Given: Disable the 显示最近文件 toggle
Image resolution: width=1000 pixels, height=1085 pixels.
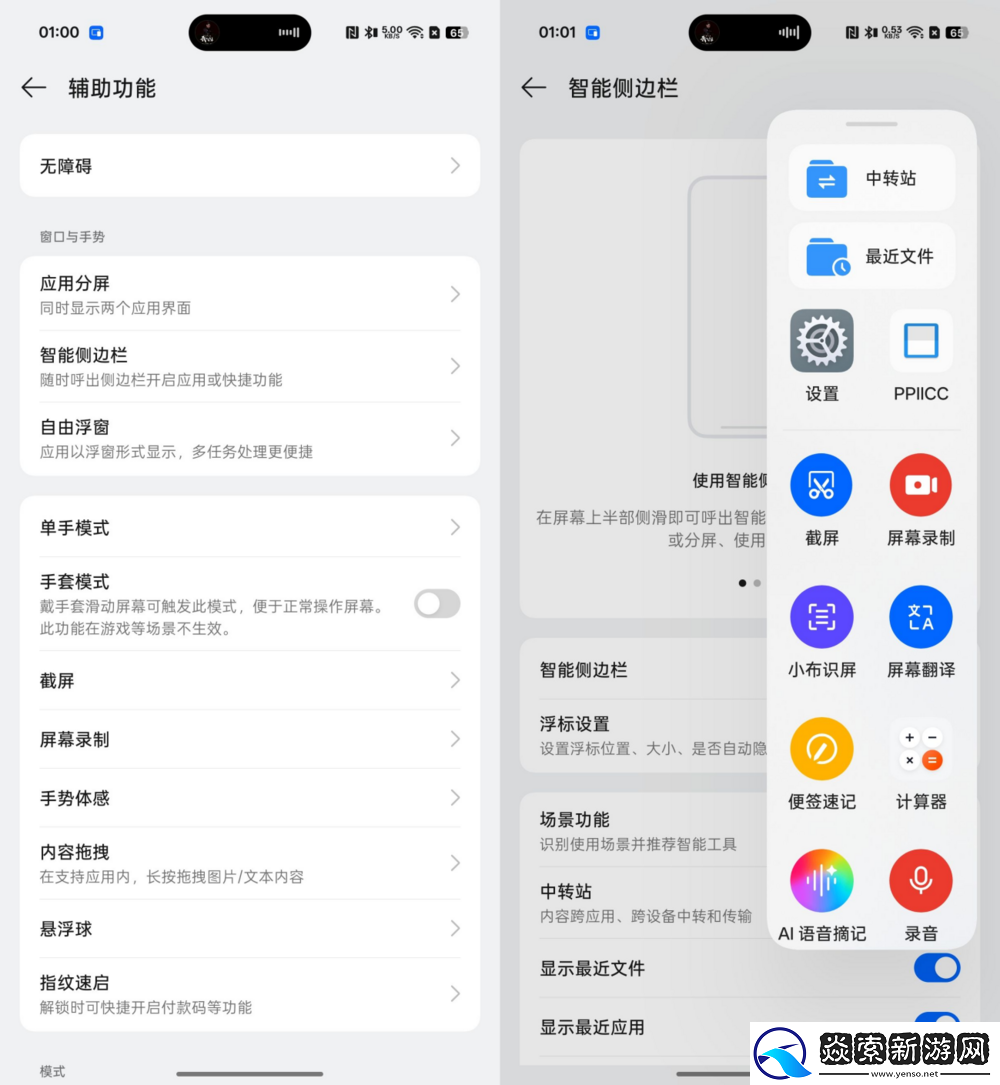Looking at the screenshot, I should [936, 968].
